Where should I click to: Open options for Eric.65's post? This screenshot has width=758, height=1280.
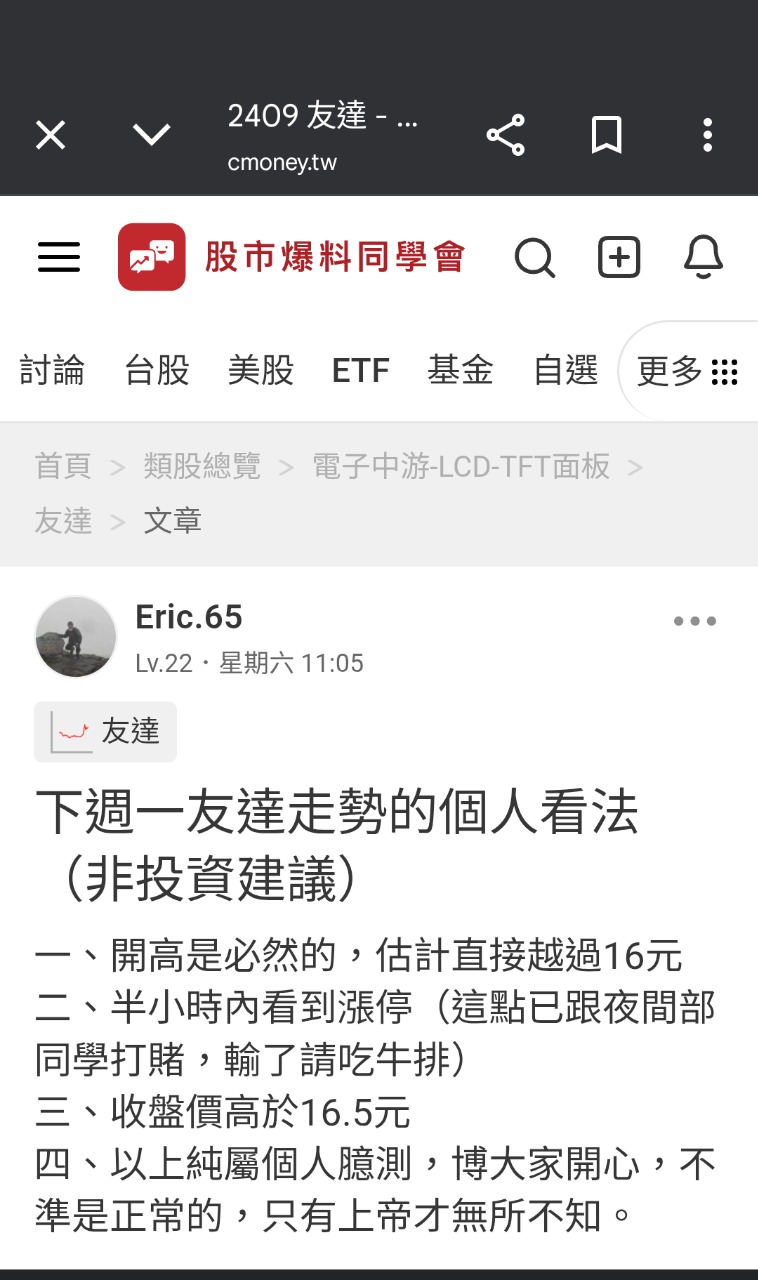pos(694,621)
